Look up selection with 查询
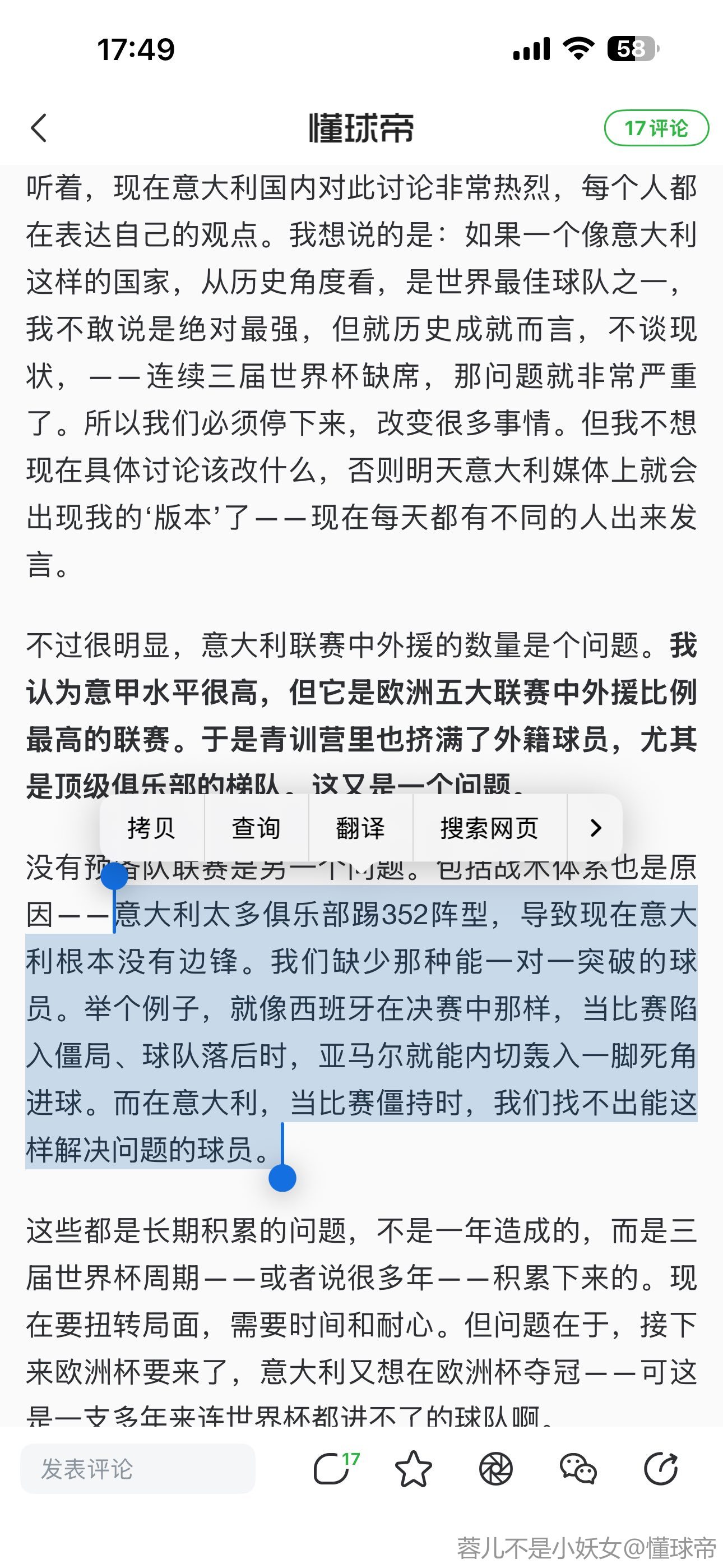 tap(256, 828)
